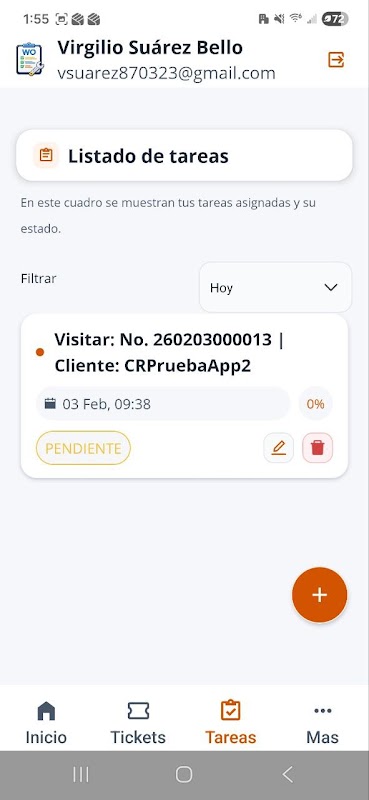
Task: Tap the system back button
Action: [288, 774]
